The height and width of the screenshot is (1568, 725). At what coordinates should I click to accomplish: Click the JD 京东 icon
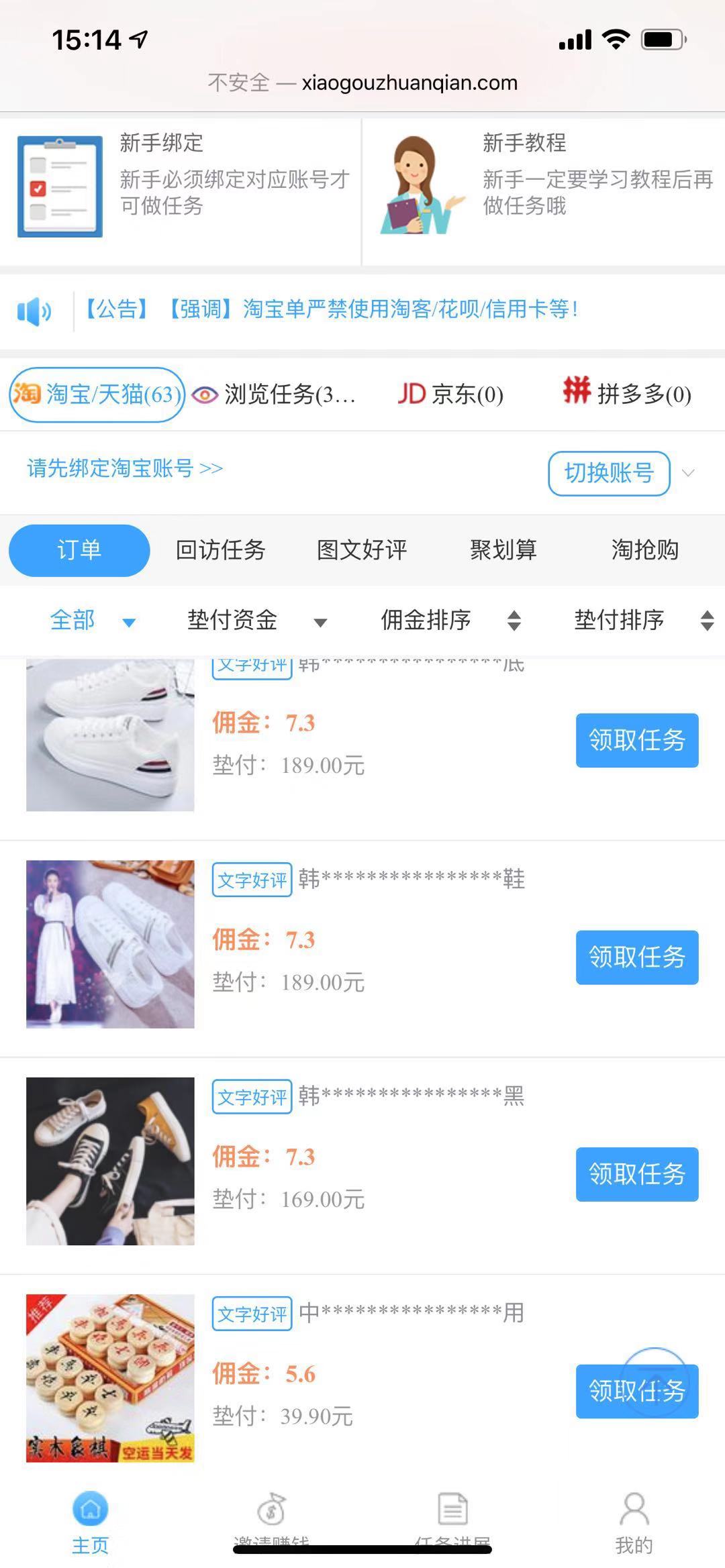[x=412, y=395]
